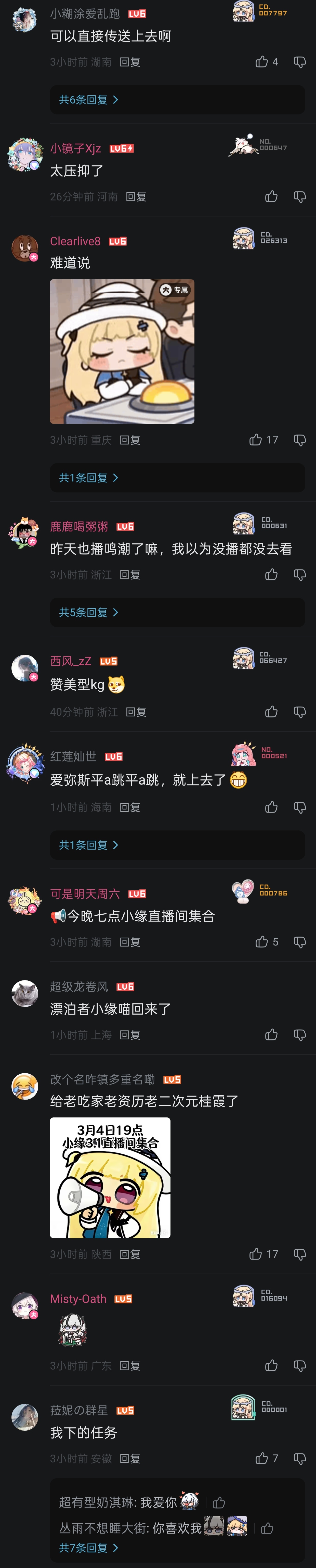
Task: Expand the 1 reply under 红莲灿世's comment
Action: pos(89,845)
